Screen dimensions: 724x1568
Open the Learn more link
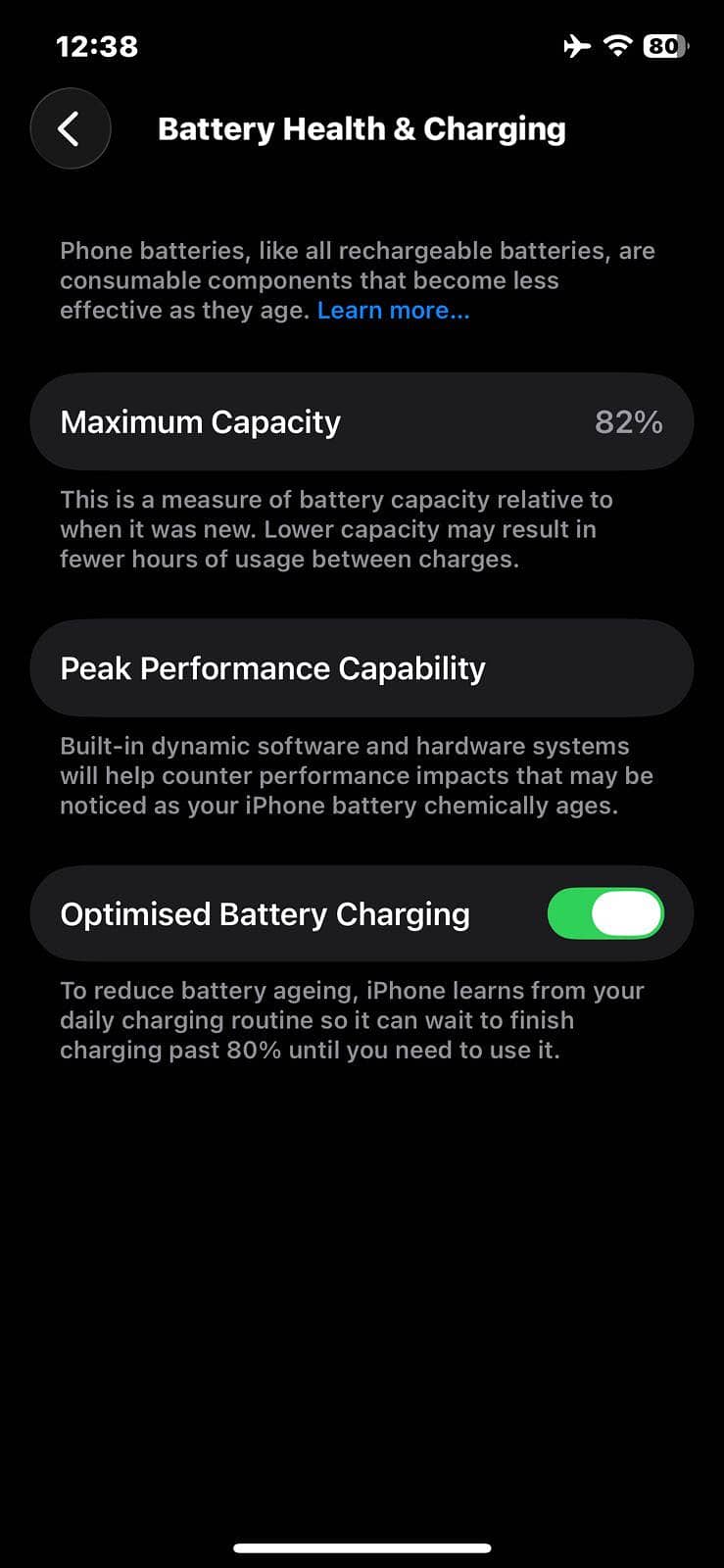coord(393,311)
